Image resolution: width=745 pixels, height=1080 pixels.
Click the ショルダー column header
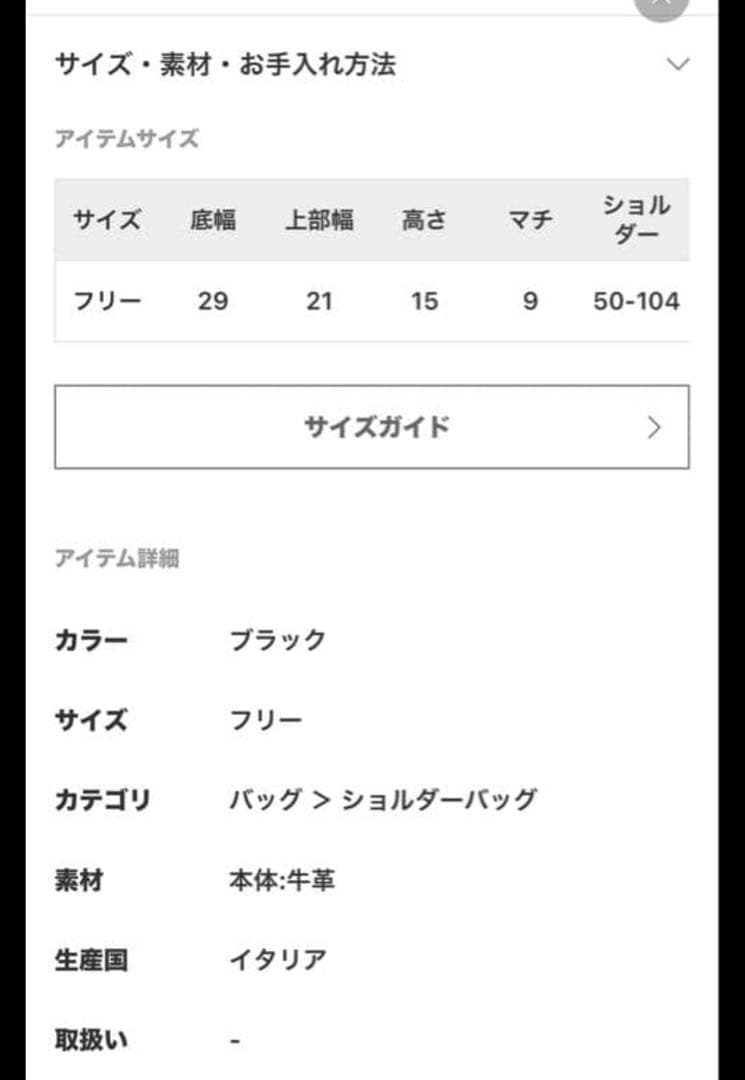(x=632, y=220)
